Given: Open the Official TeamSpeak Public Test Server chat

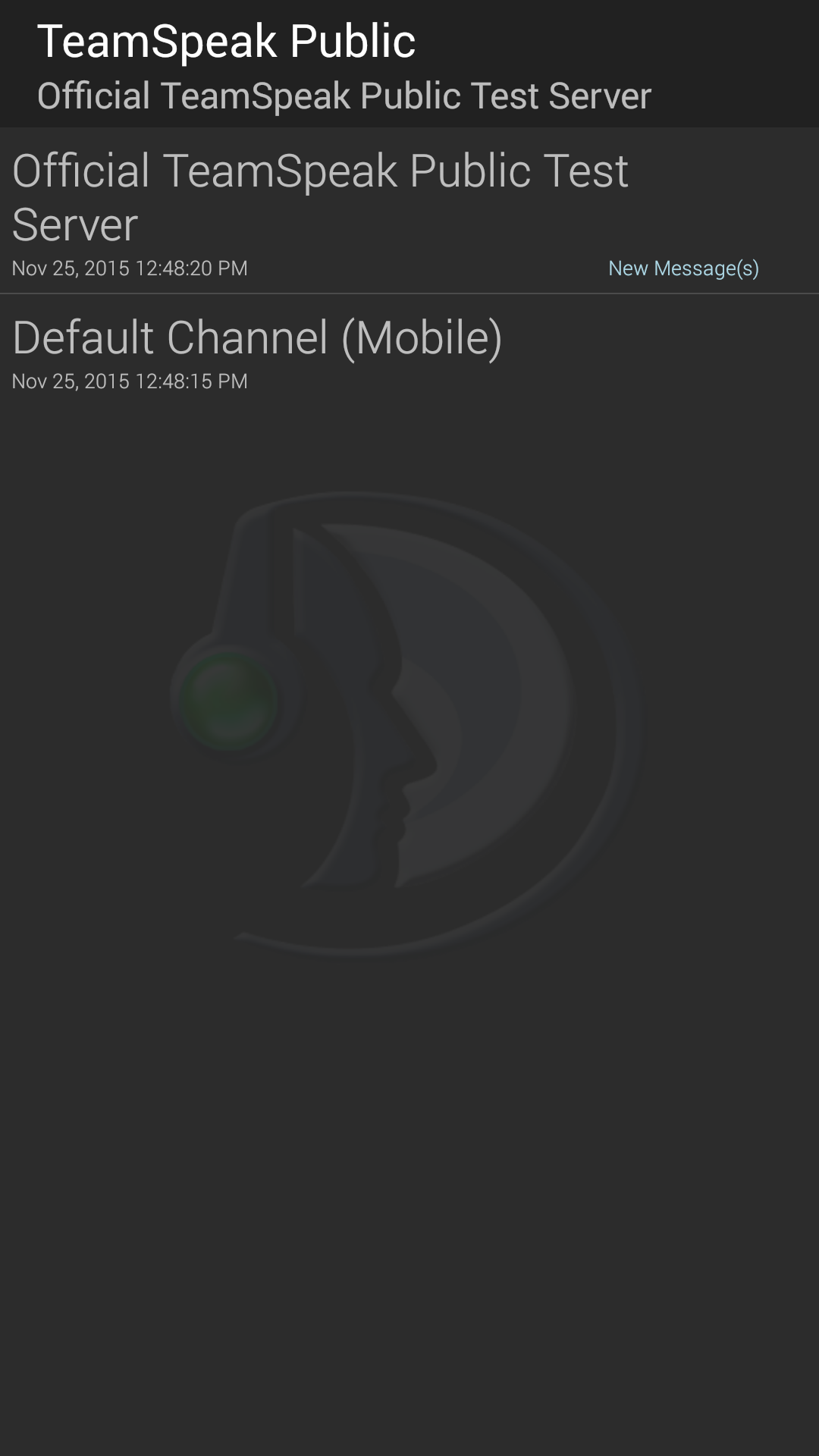Looking at the screenshot, I should 409,211.
